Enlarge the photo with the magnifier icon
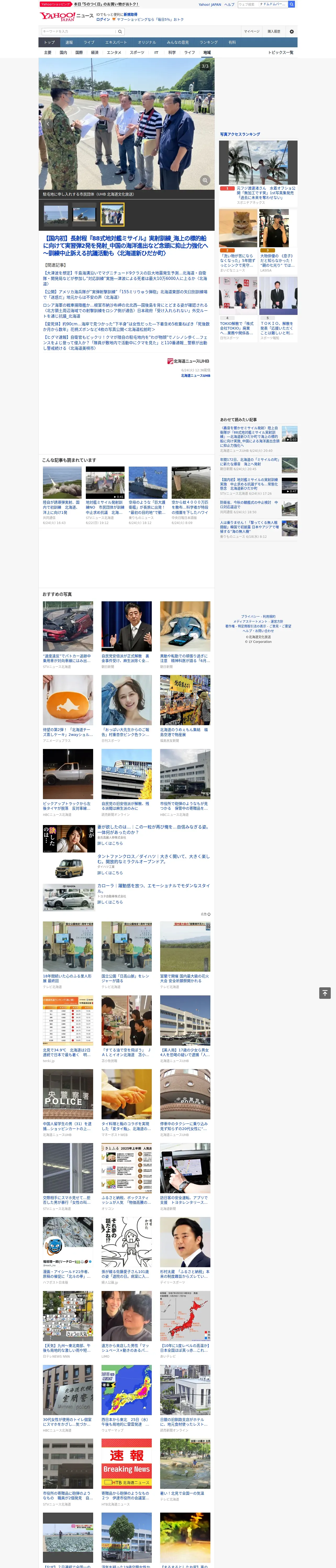 pos(205,180)
